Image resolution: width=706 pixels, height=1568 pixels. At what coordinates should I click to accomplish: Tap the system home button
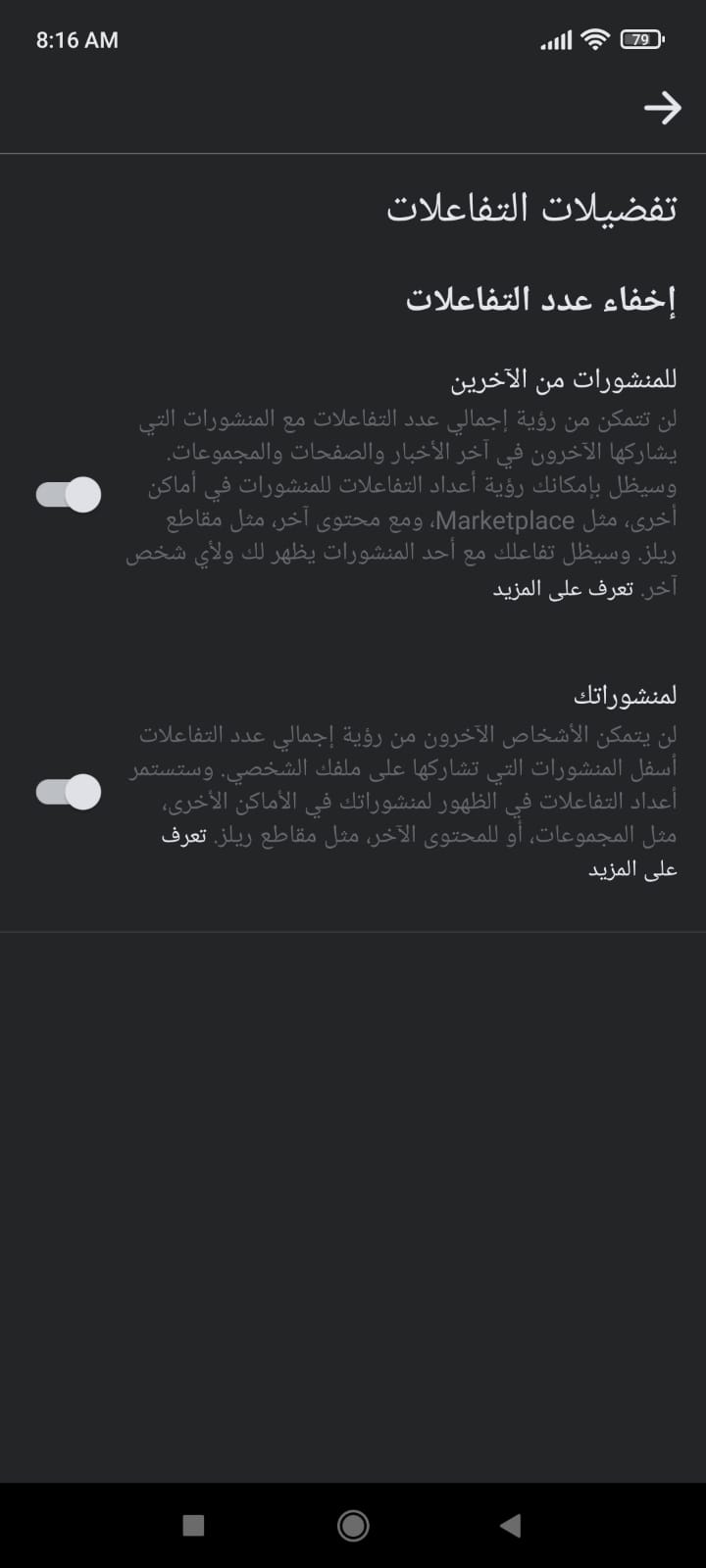353,1525
